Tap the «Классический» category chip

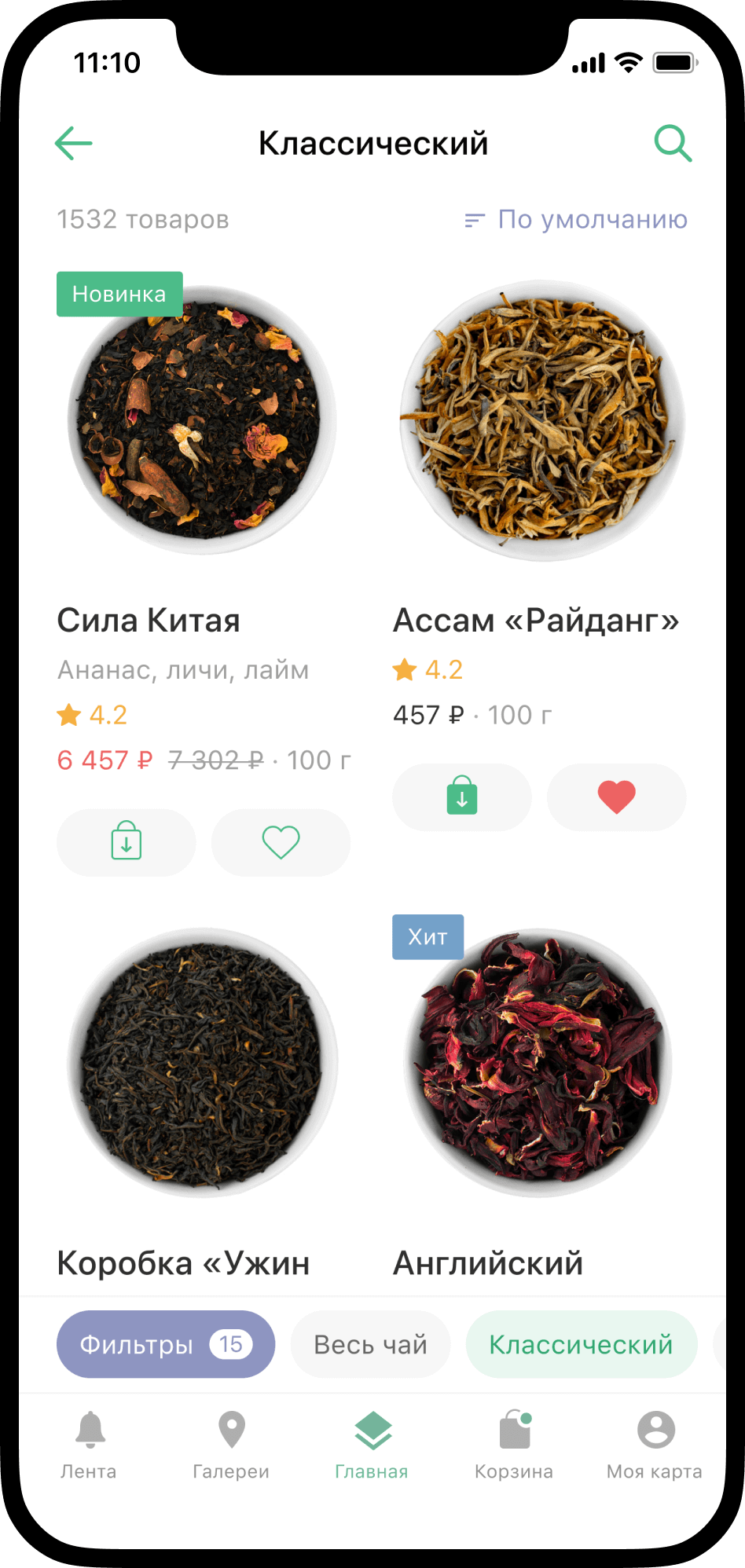(x=581, y=1344)
